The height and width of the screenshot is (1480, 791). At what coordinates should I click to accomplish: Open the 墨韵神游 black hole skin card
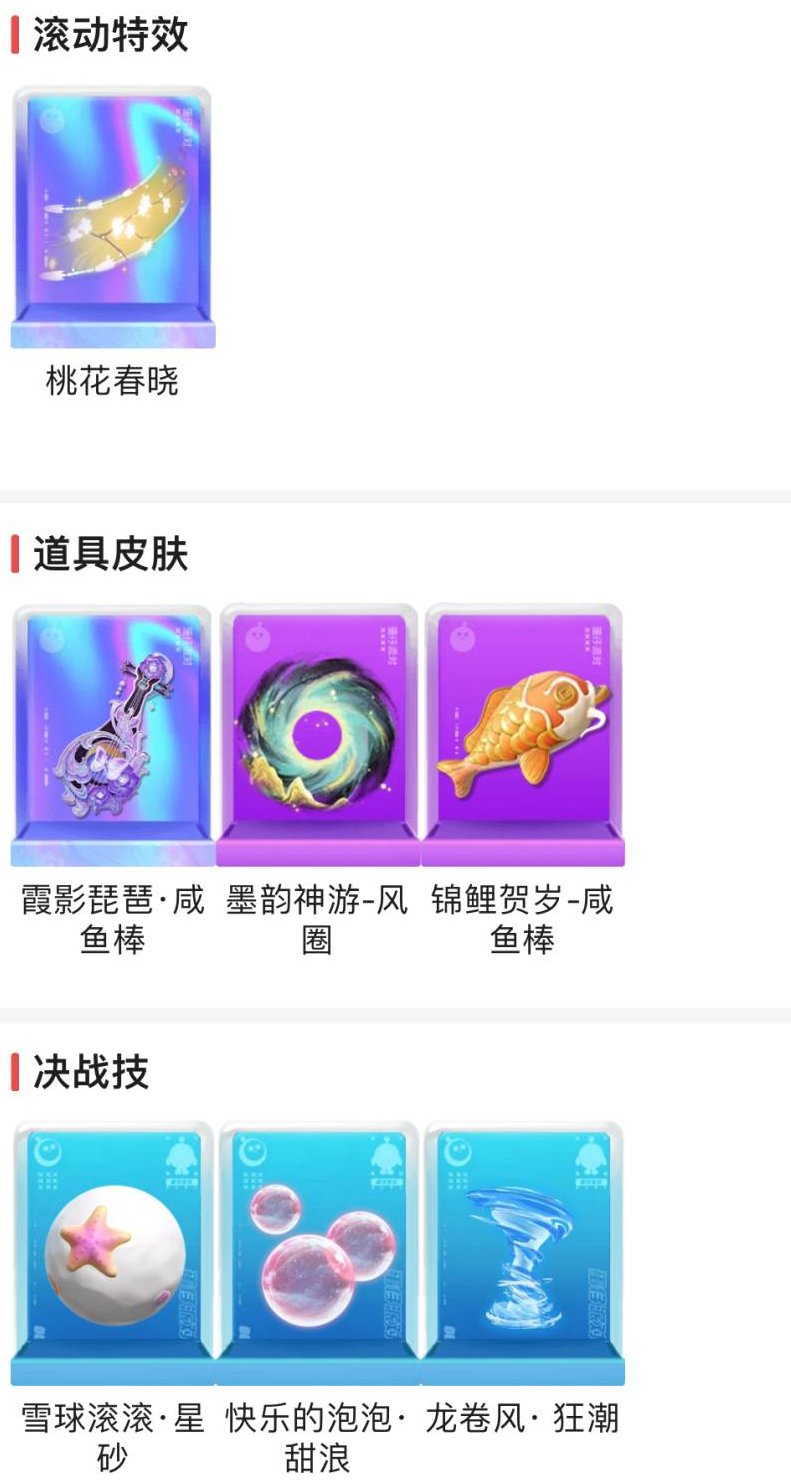click(x=316, y=730)
